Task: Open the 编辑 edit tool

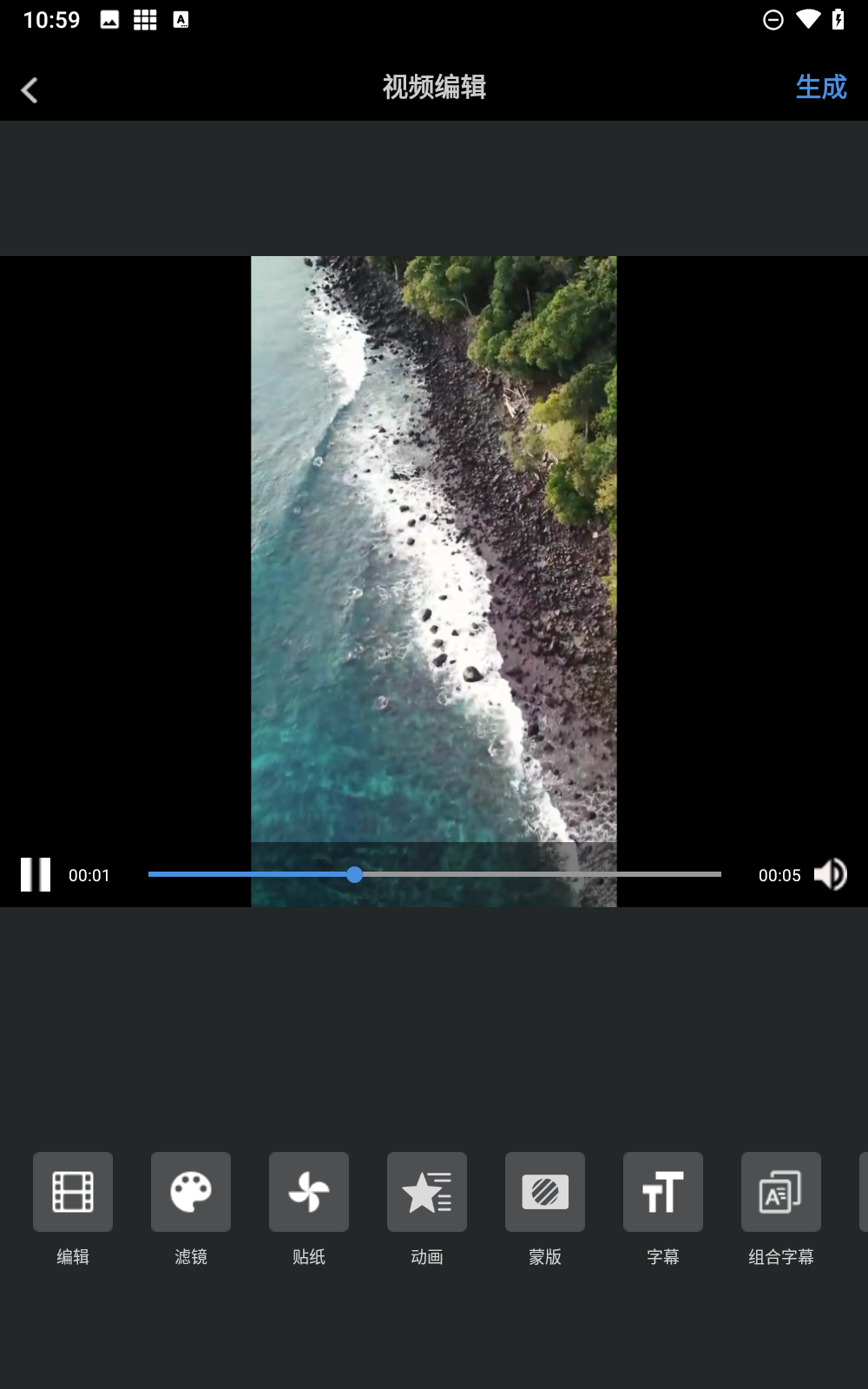Action: coord(73,1192)
